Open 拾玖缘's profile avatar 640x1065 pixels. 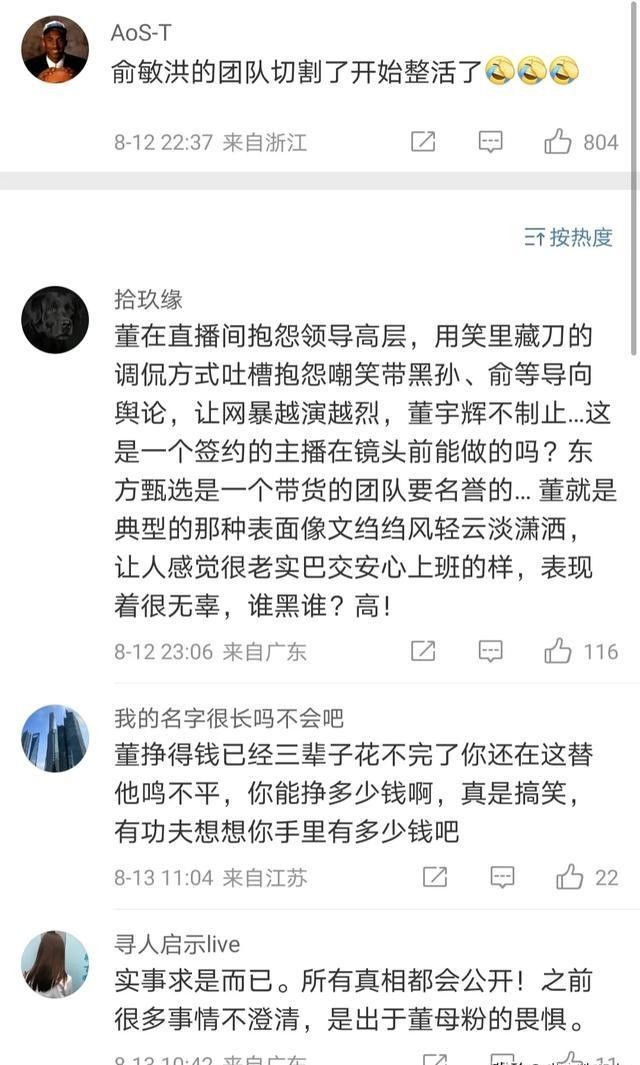pos(54,320)
